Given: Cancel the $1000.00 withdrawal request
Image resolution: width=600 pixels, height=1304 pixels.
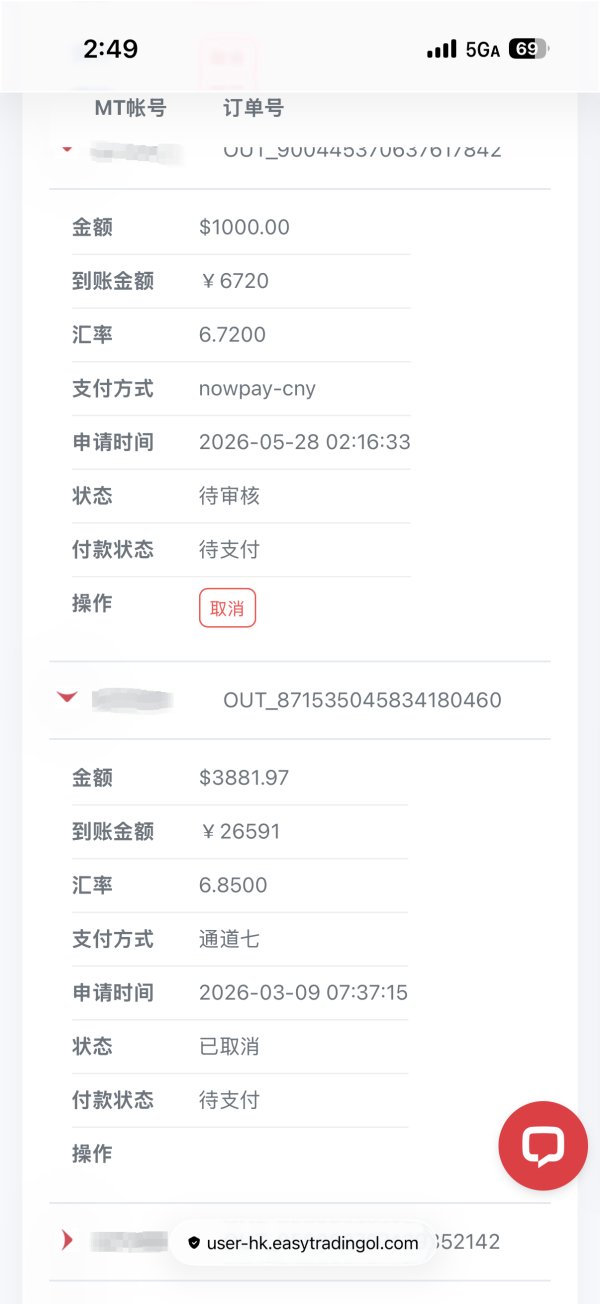Looking at the screenshot, I should pyautogui.click(x=227, y=608).
